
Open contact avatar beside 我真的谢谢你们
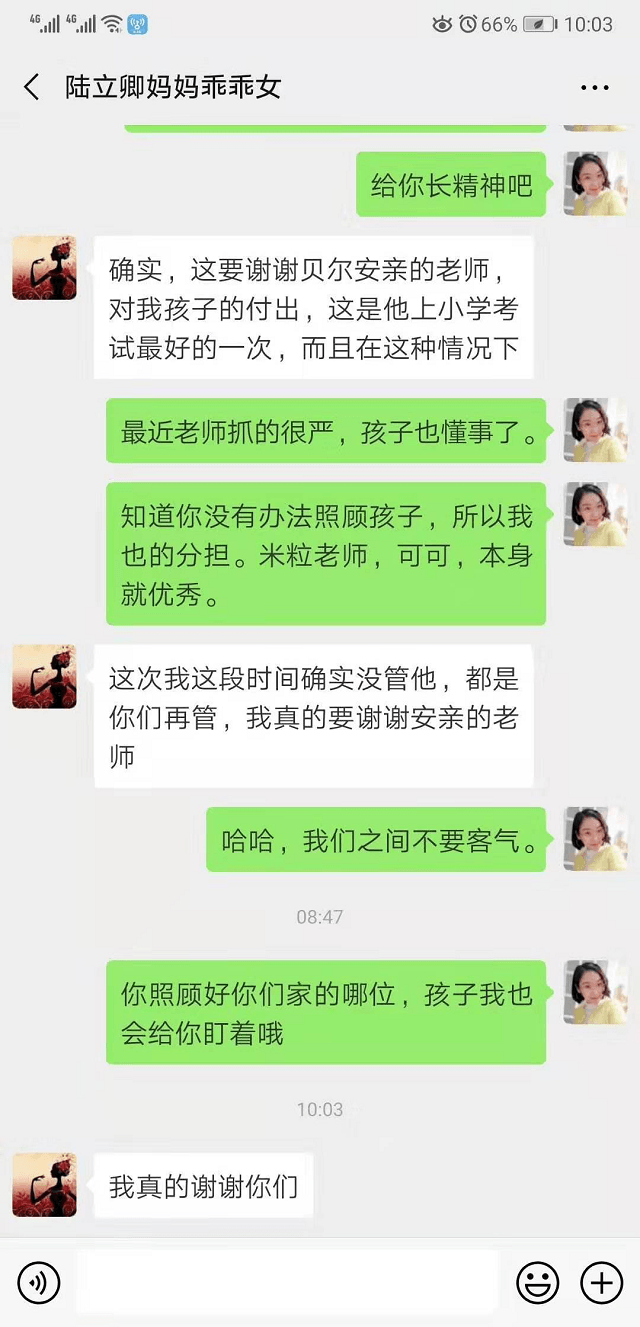tap(44, 1185)
